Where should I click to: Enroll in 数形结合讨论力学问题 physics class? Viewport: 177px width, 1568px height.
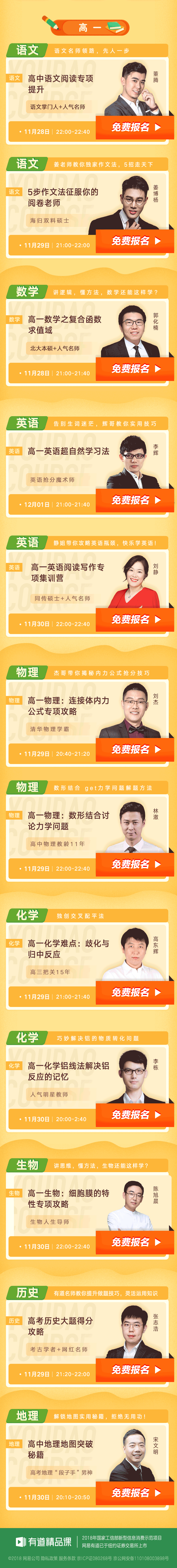135,864
